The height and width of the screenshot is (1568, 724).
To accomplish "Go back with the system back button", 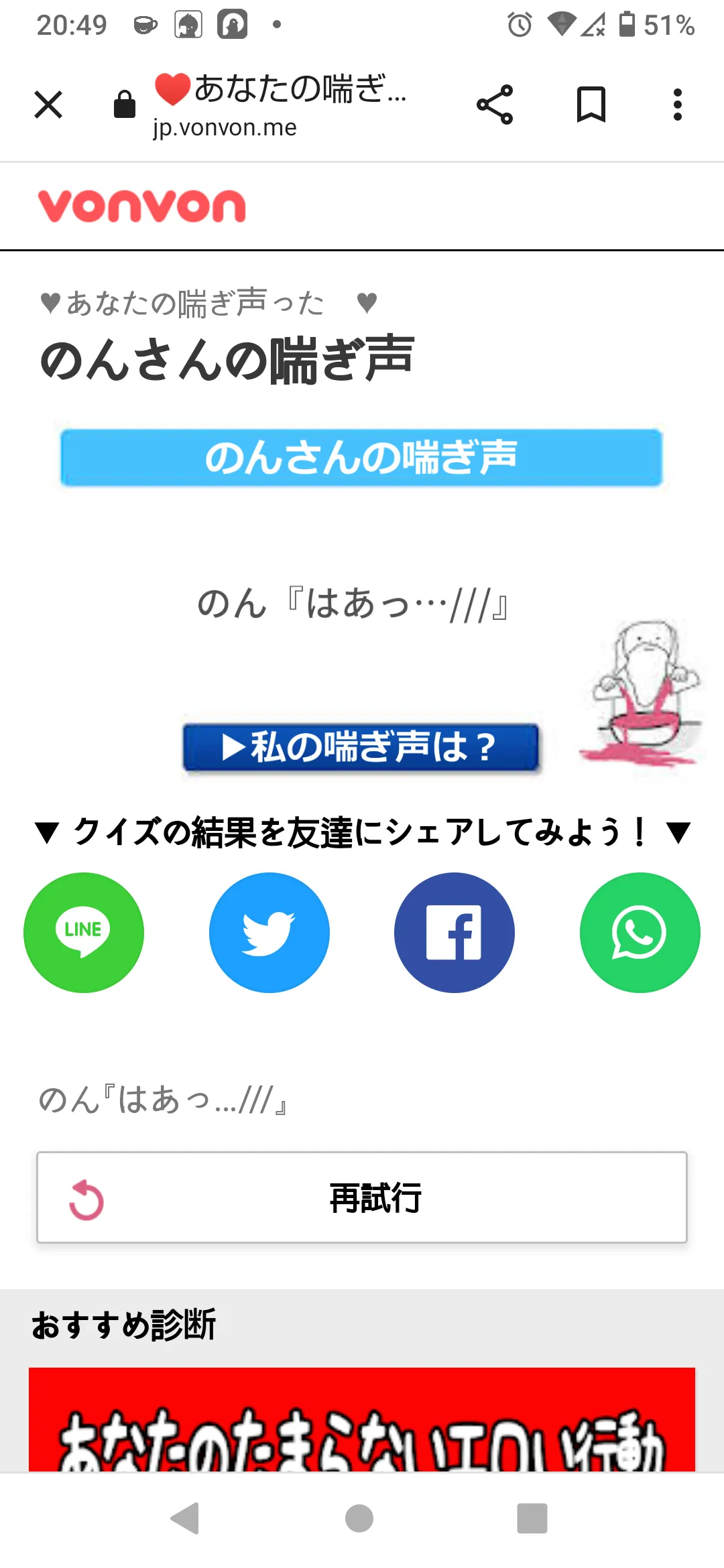I will 186,1518.
